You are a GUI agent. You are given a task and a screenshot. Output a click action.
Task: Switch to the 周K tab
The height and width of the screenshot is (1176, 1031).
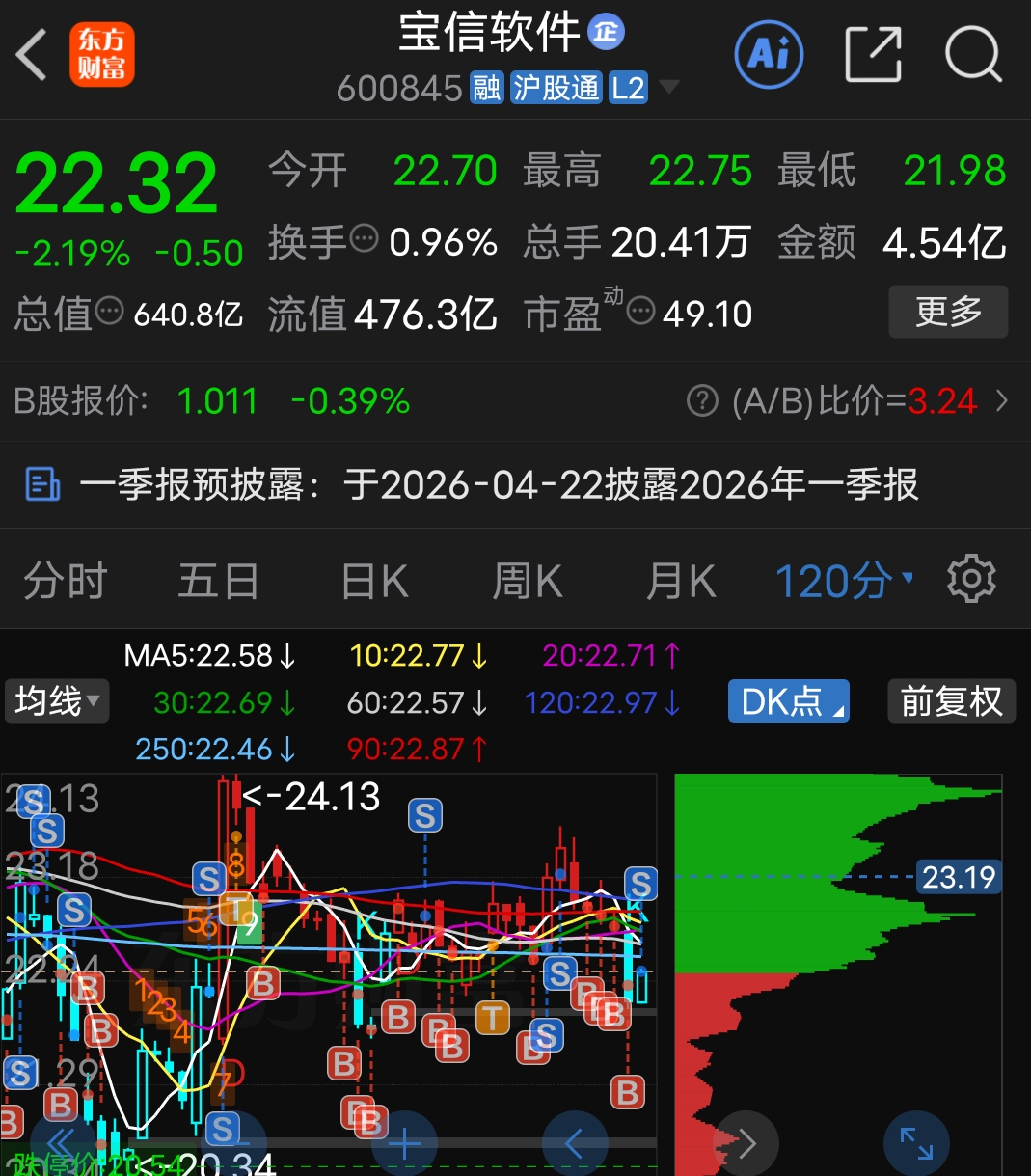[527, 582]
